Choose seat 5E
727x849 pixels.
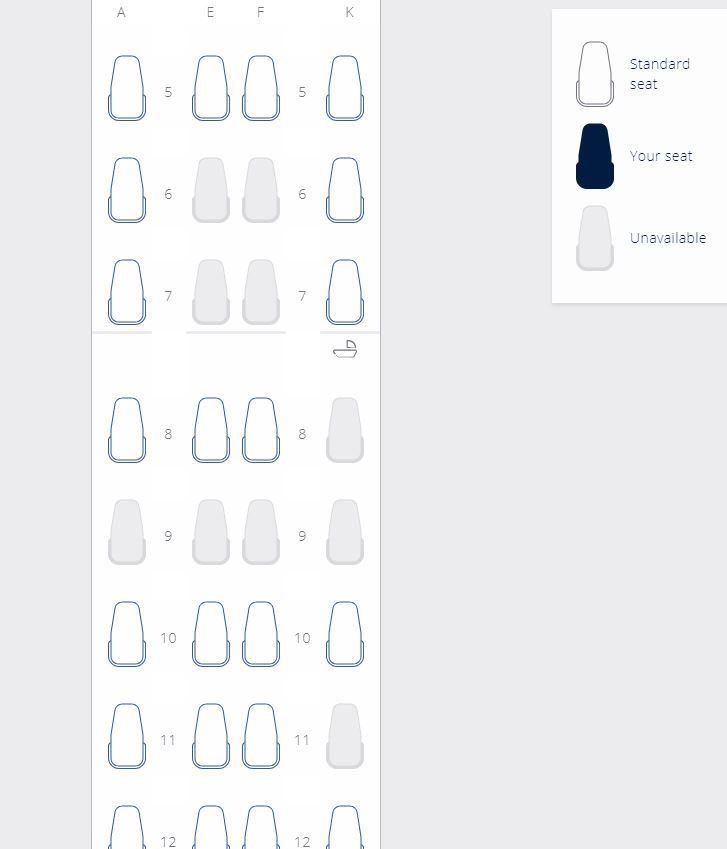[211, 88]
